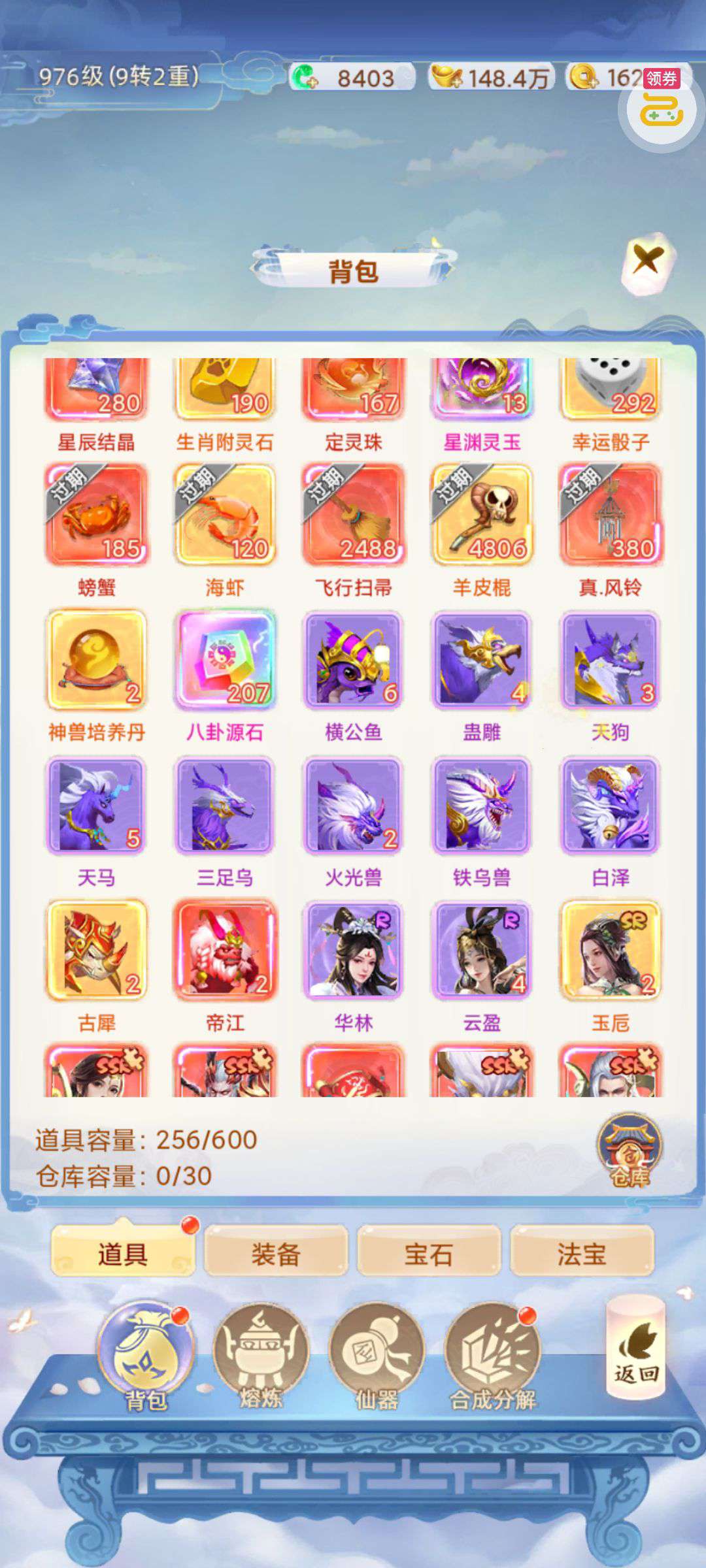Switch to the 法宝 tab
Screen dimensions: 706x1568
582,1254
